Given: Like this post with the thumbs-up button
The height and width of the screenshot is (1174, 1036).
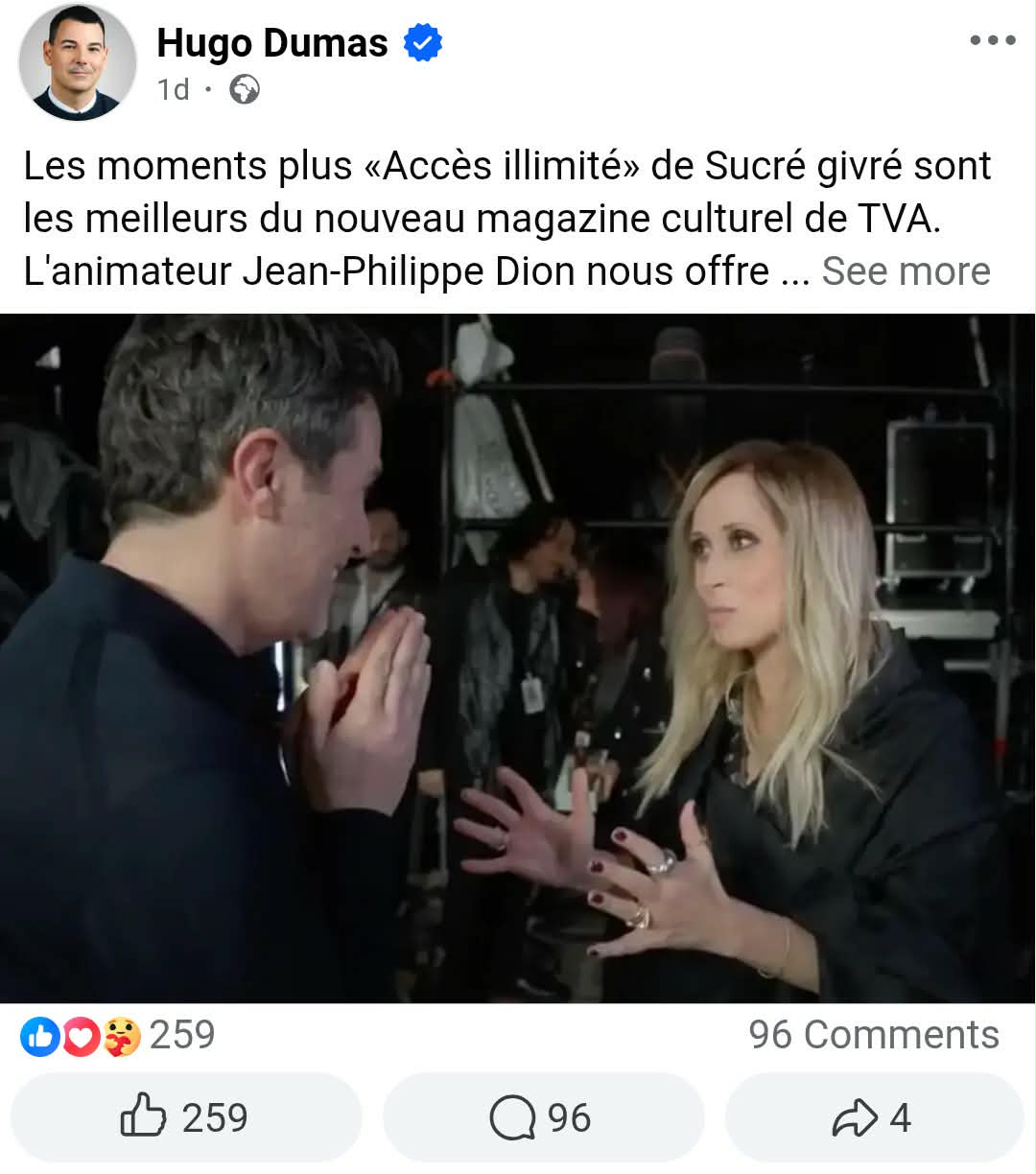Looking at the screenshot, I should pyautogui.click(x=185, y=1117).
